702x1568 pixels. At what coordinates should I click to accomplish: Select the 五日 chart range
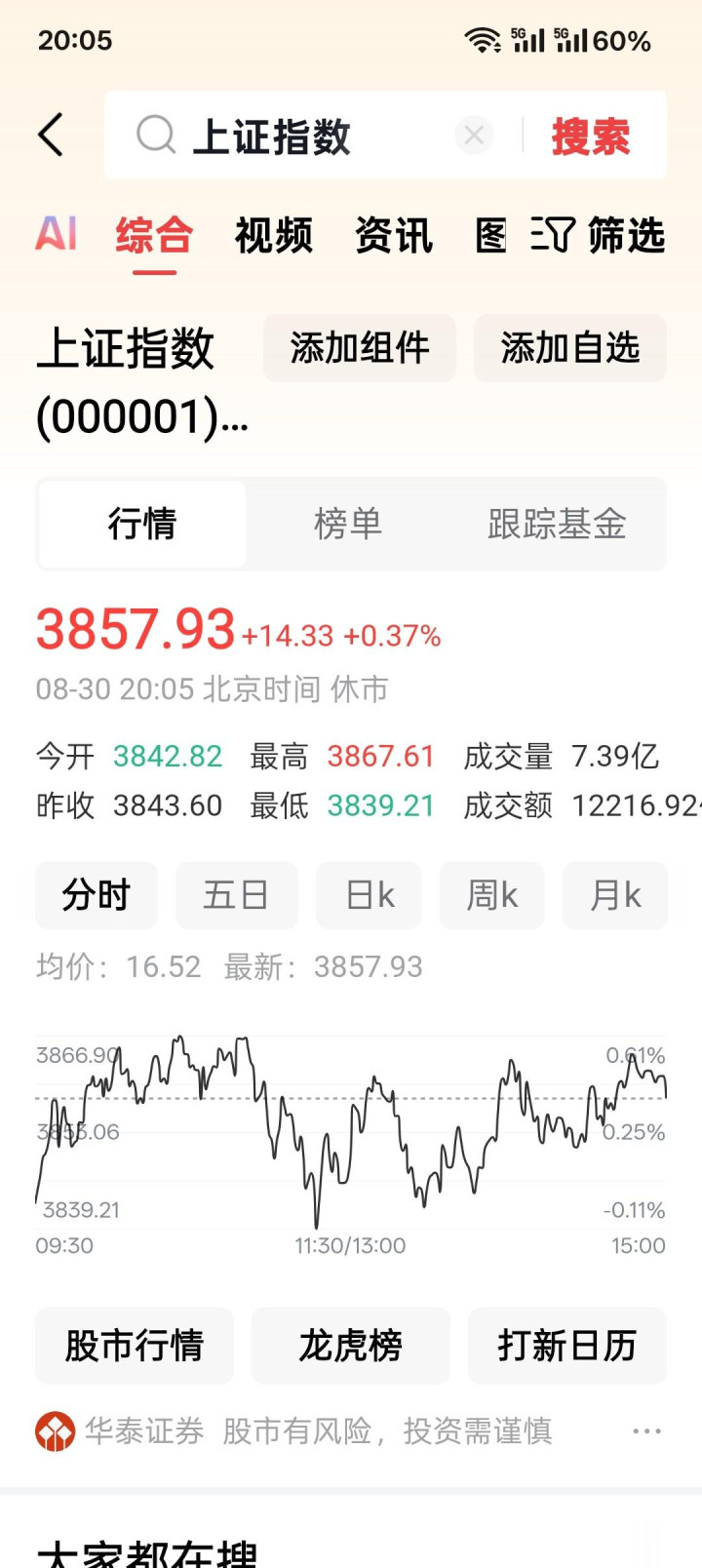[236, 894]
